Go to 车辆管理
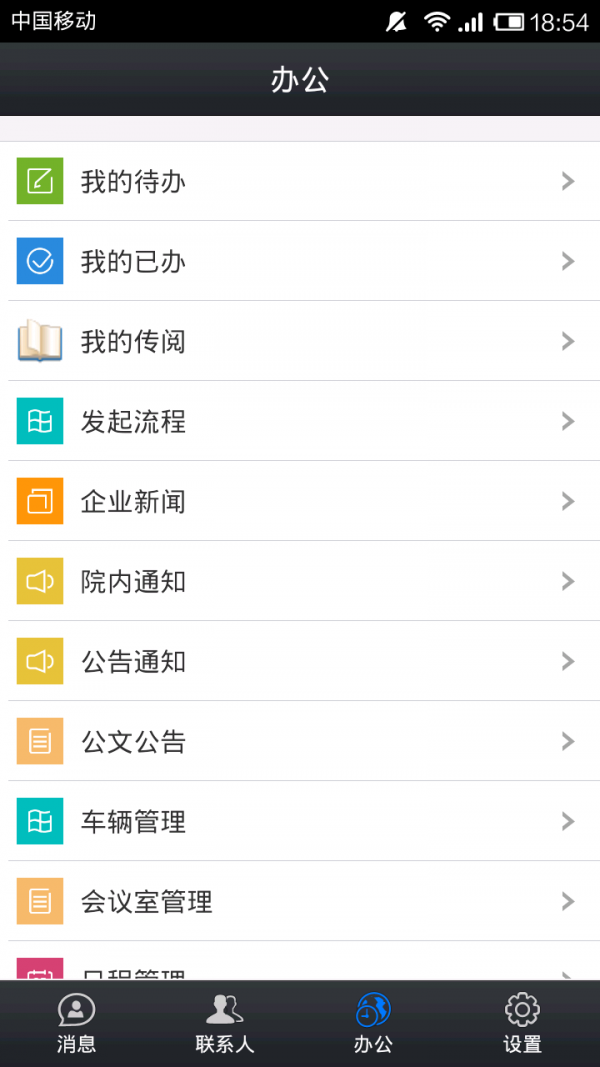Viewport: 600px width, 1067px height. (x=300, y=821)
